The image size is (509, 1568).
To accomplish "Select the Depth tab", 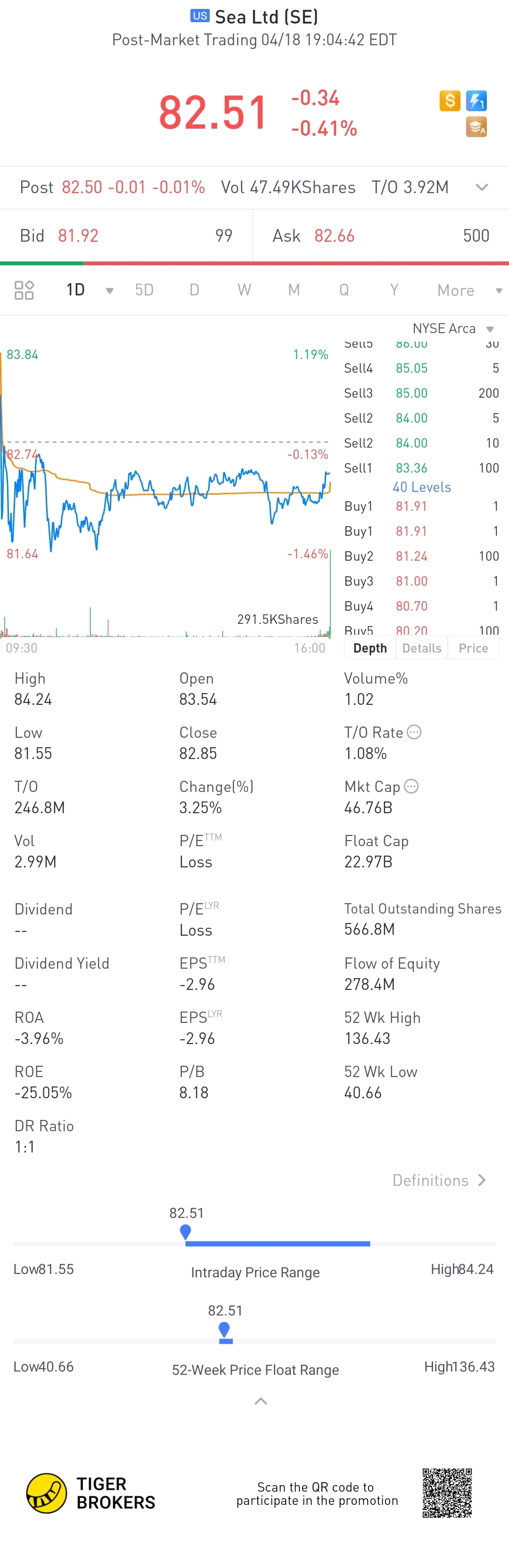I will coord(370,648).
